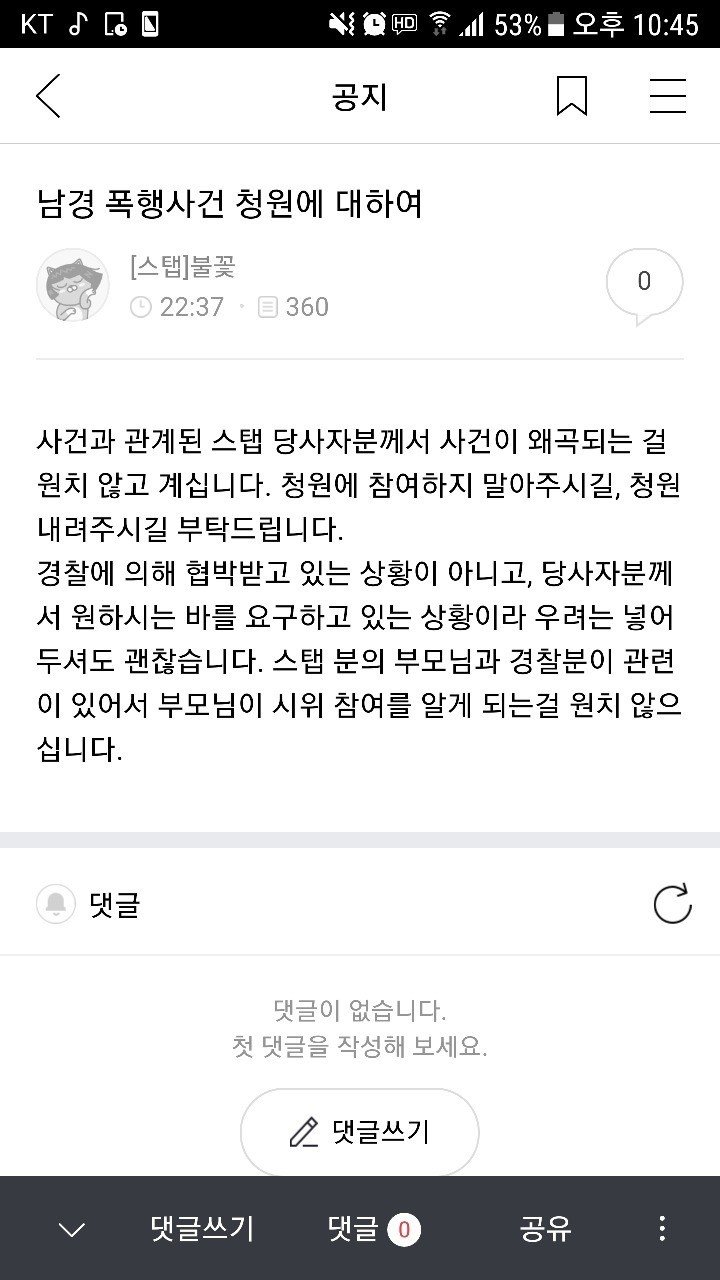Open the author 불꽃's profile picture
This screenshot has width=720, height=1280.
coord(73,286)
